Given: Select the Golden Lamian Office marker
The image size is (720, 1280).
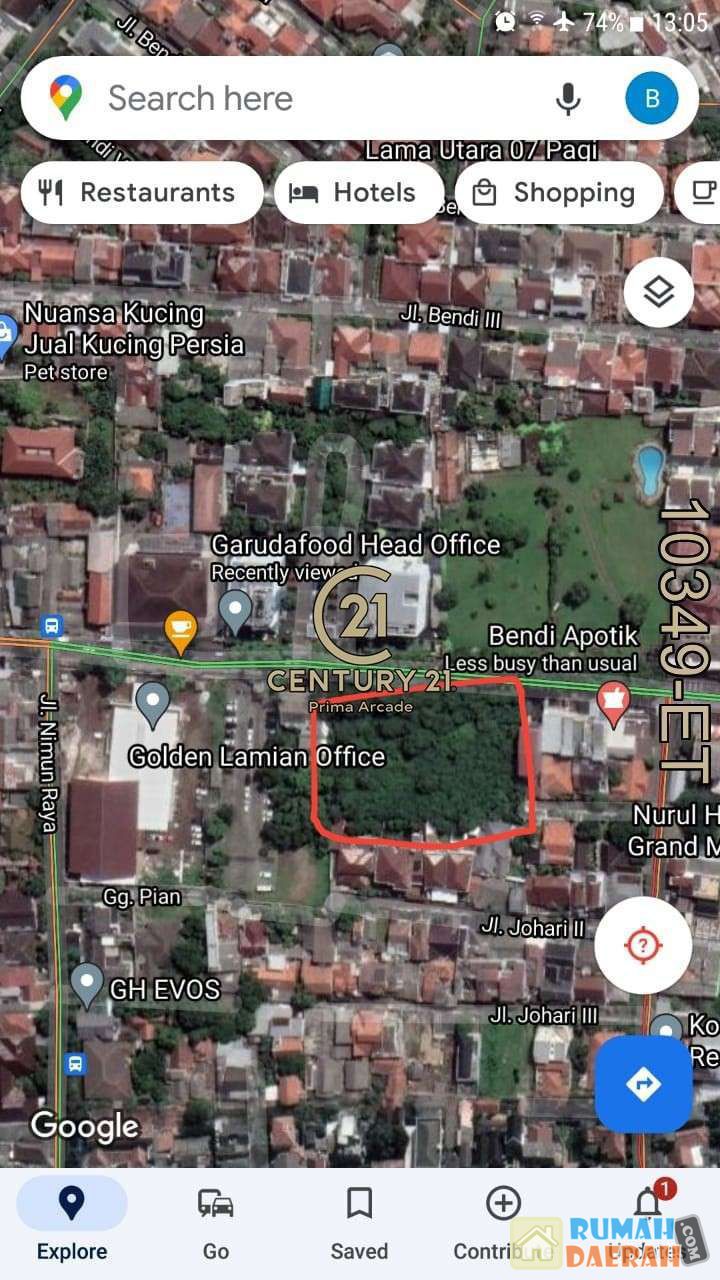Looking at the screenshot, I should (x=152, y=704).
